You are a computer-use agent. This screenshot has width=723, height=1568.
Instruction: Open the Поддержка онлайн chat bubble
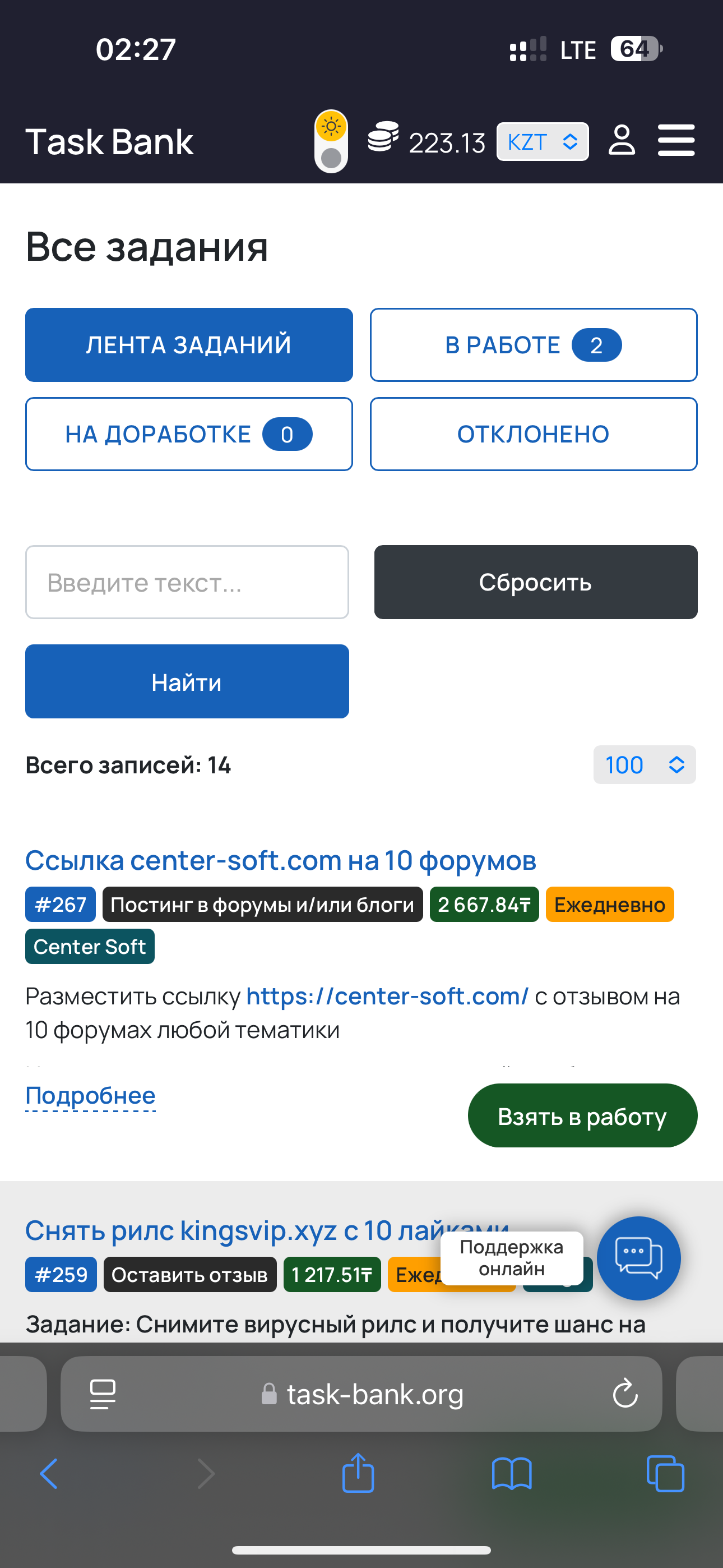tap(638, 1258)
